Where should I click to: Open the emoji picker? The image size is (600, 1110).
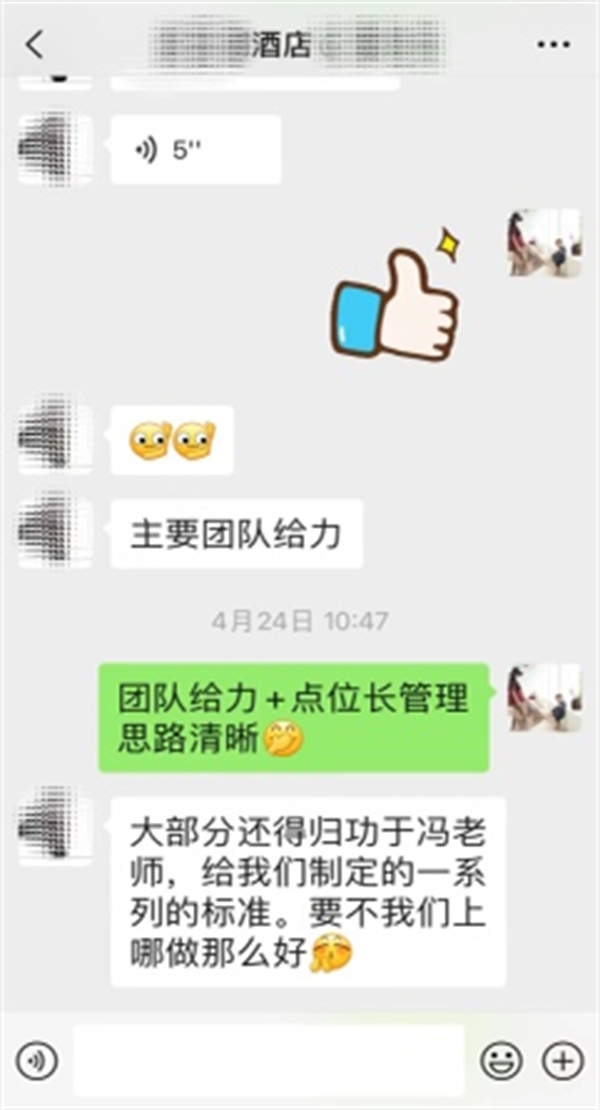pyautogui.click(x=500, y=1061)
